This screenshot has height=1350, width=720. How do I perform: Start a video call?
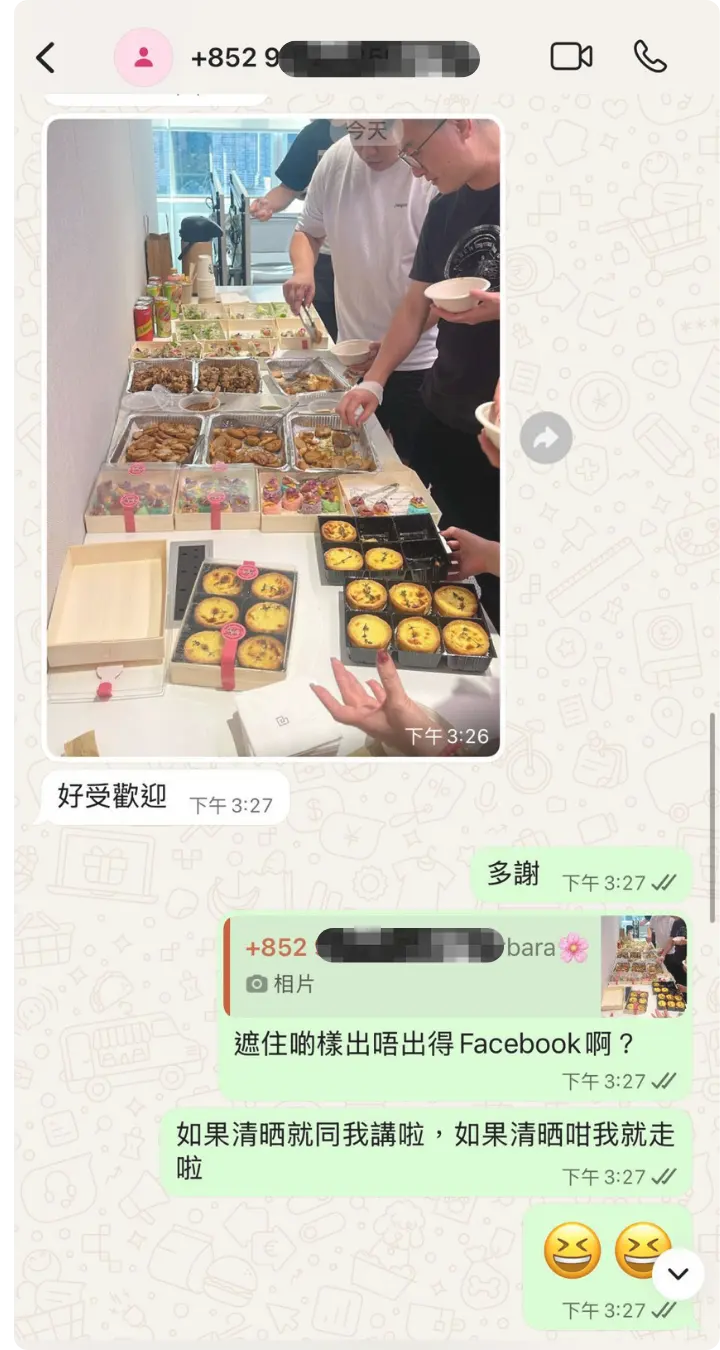point(571,57)
